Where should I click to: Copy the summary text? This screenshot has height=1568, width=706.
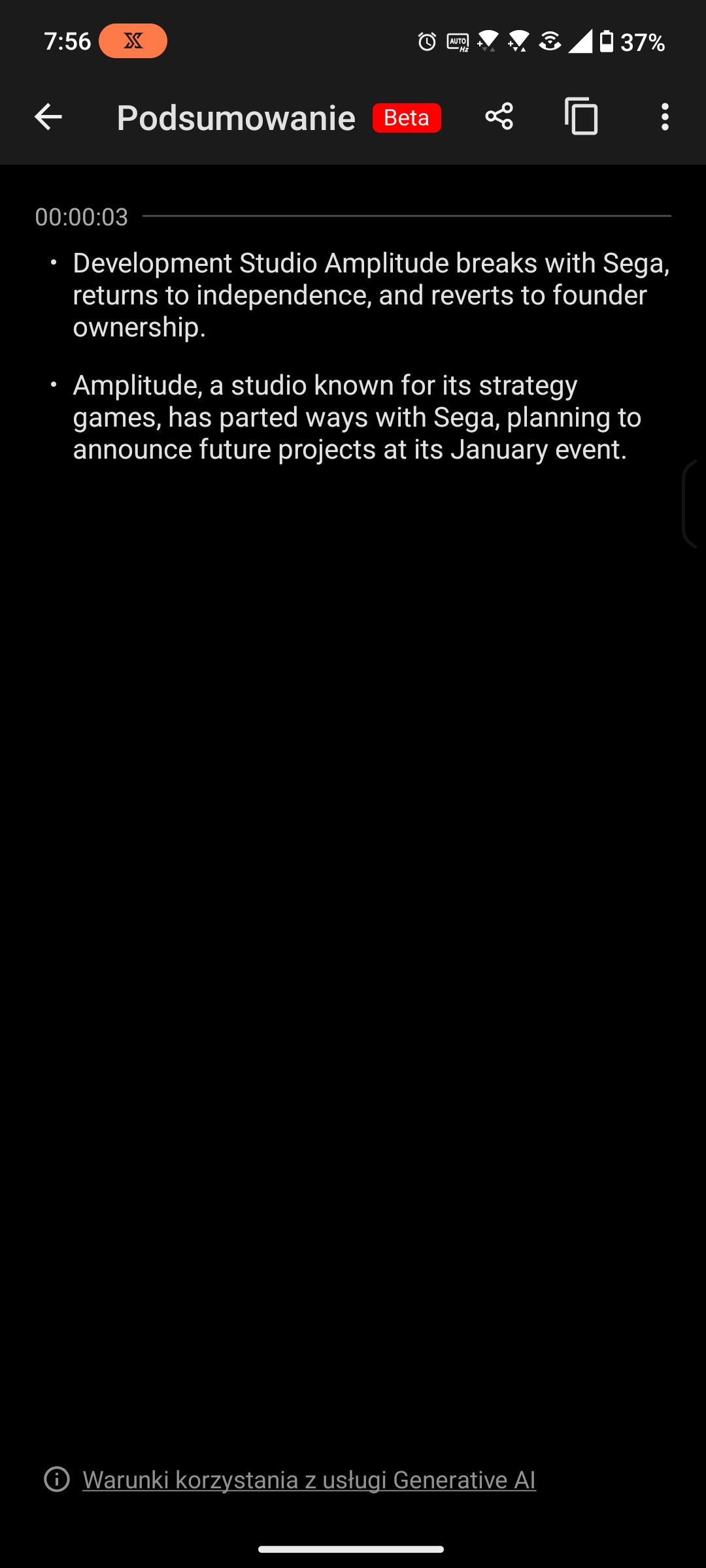point(581,116)
